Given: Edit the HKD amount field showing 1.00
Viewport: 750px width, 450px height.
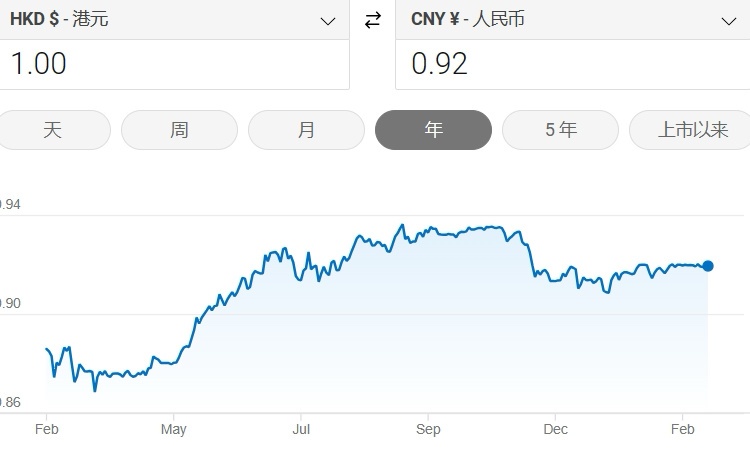Looking at the screenshot, I should click(174, 64).
